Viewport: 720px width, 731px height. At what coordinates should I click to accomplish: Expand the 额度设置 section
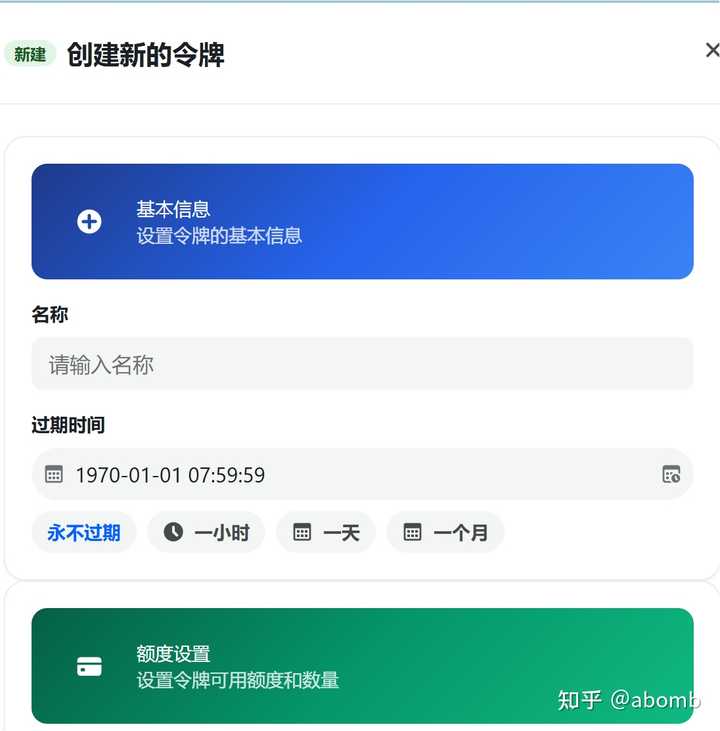pyautogui.click(x=361, y=666)
